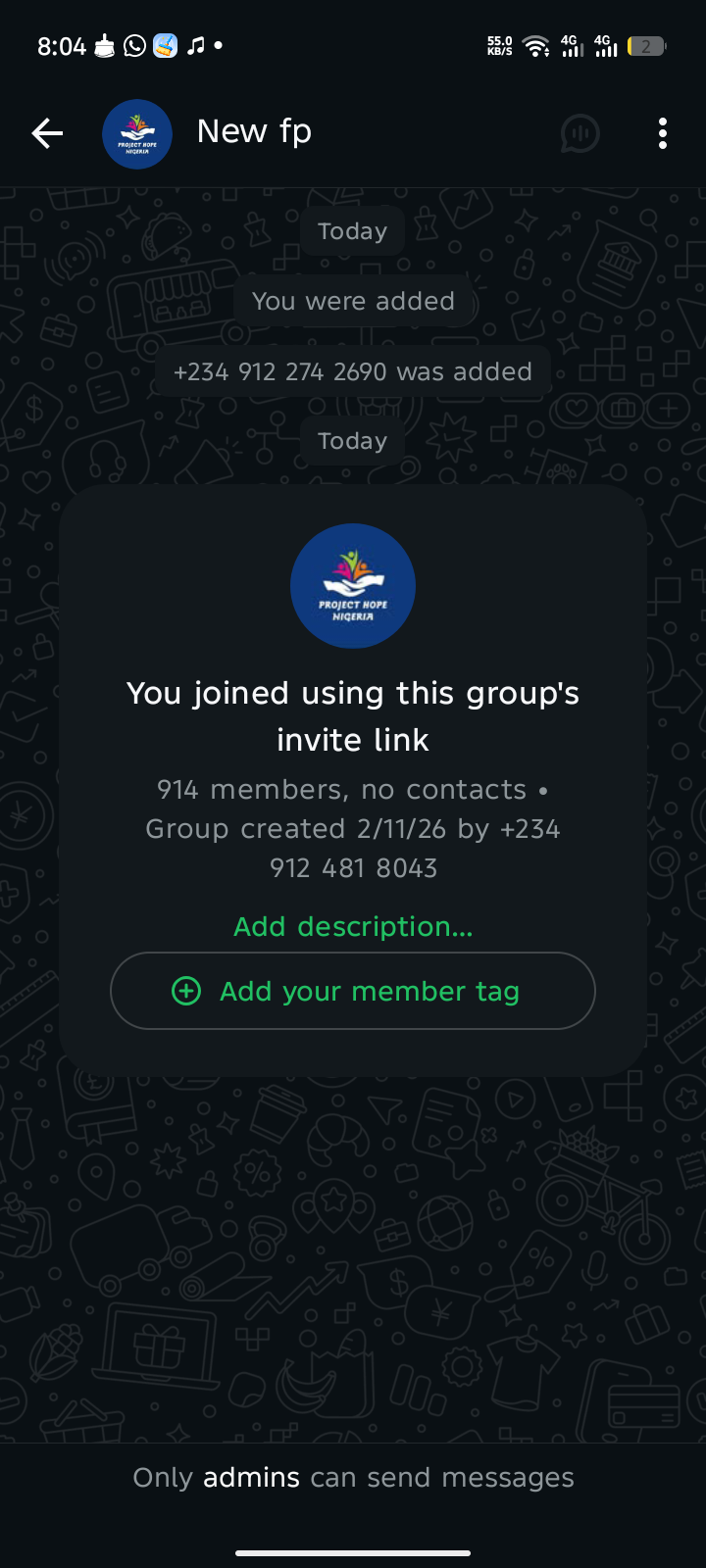View the group admins
This screenshot has width=706, height=1568.
pyautogui.click(x=251, y=1477)
